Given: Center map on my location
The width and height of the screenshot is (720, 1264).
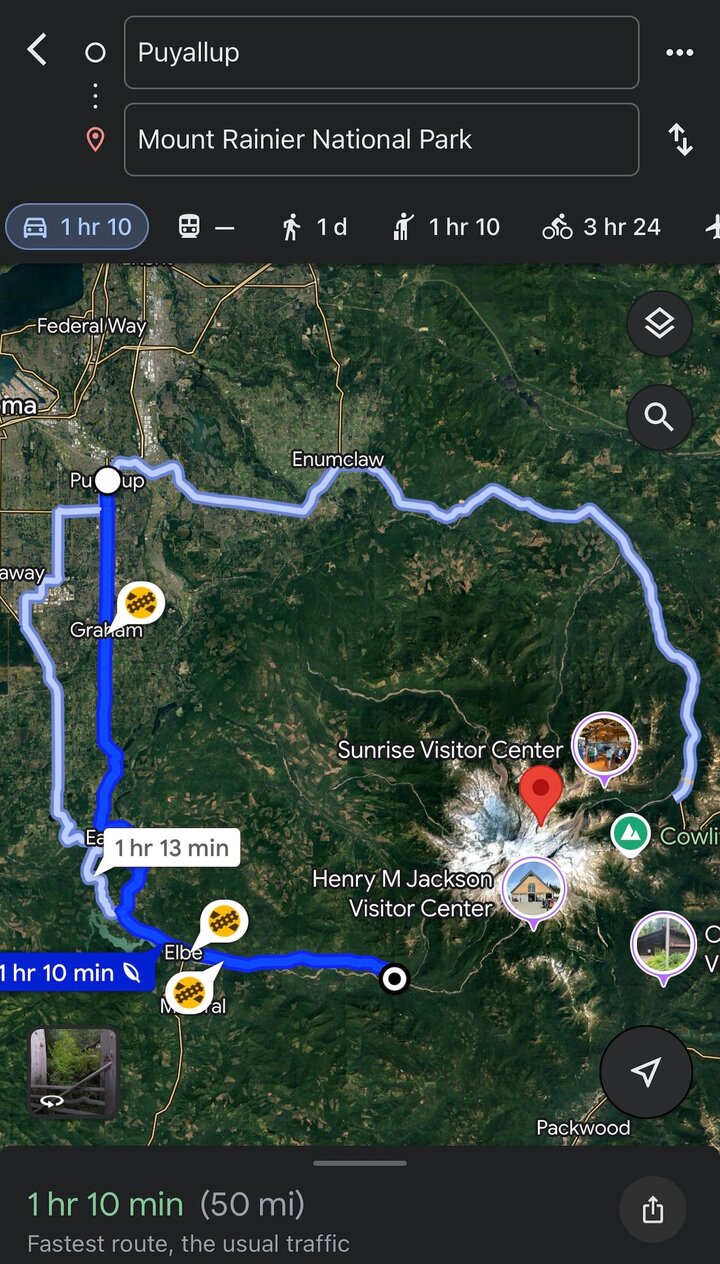Looking at the screenshot, I should click(646, 1072).
